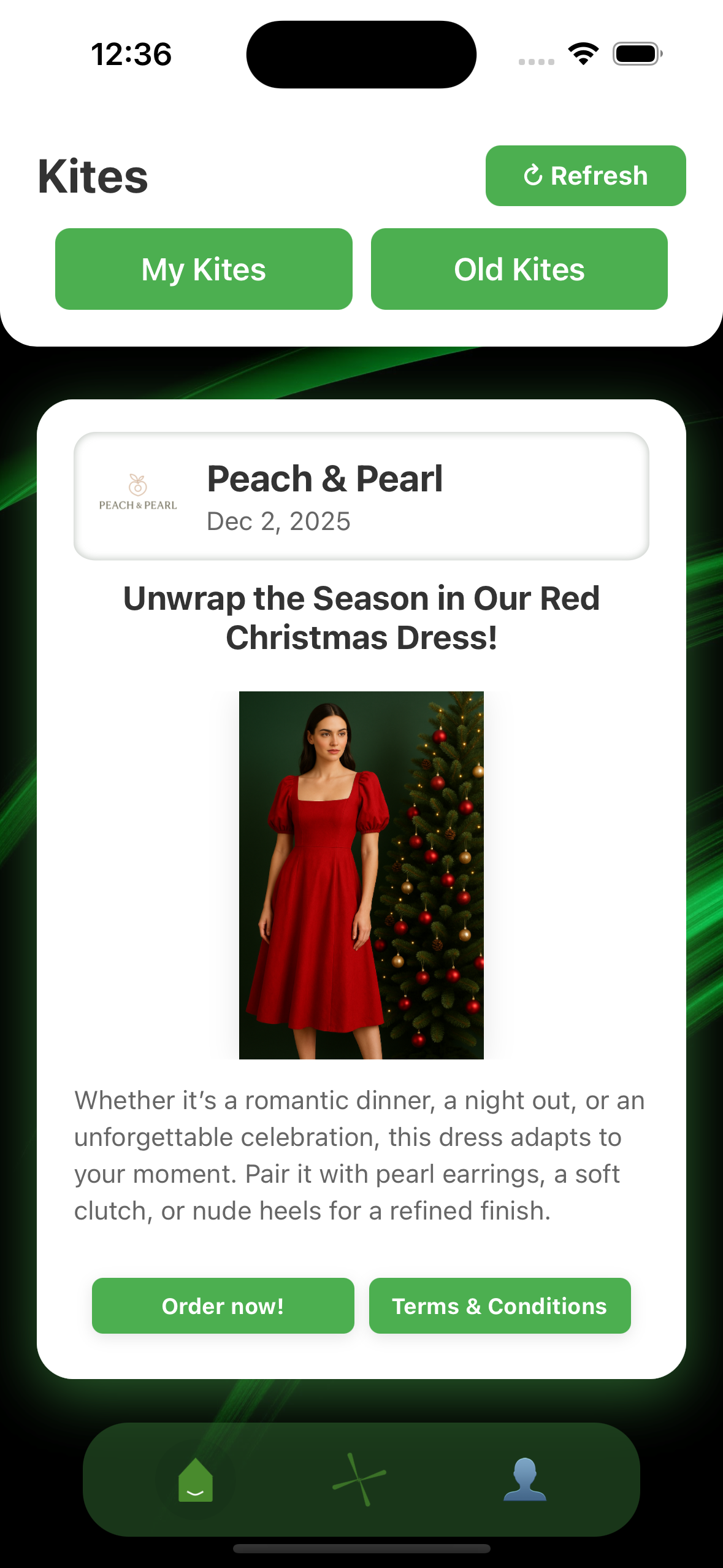View Terms & Conditions
The width and height of the screenshot is (723, 1568).
(499, 1305)
